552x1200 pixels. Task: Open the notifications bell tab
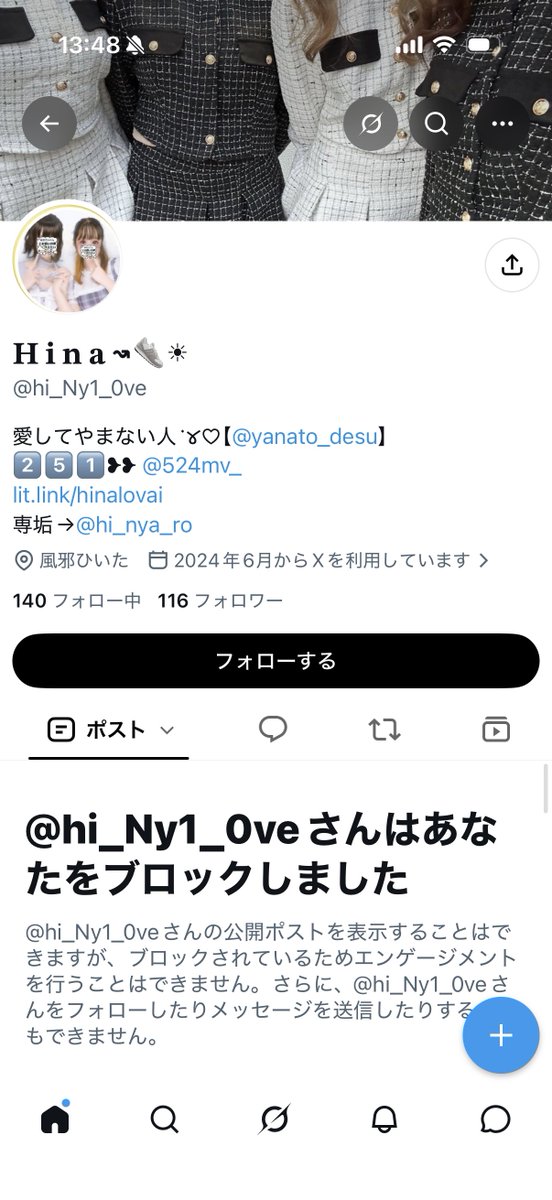click(x=384, y=1119)
